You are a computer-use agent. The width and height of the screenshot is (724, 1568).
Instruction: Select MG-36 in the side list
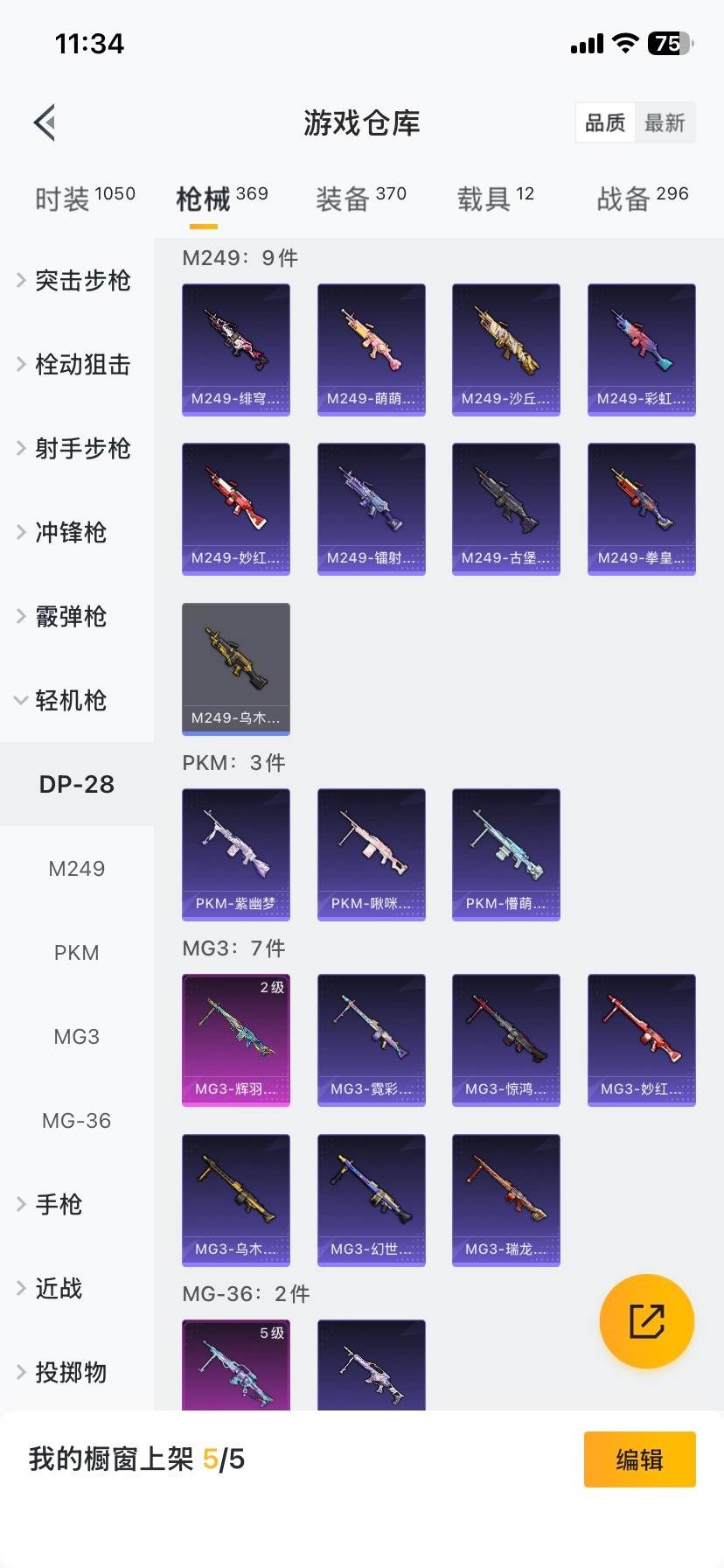tap(77, 1121)
